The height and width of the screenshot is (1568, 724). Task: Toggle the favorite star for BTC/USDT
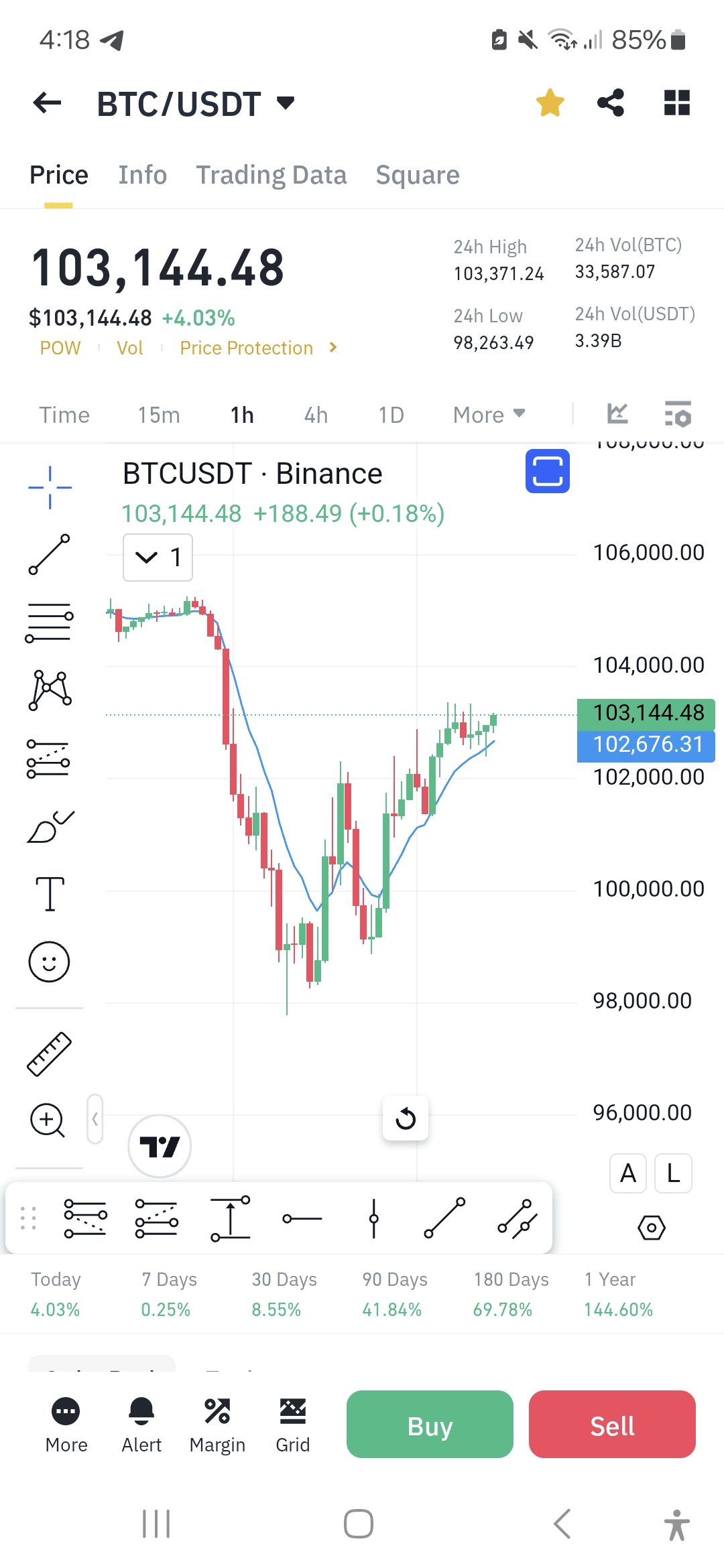(550, 103)
